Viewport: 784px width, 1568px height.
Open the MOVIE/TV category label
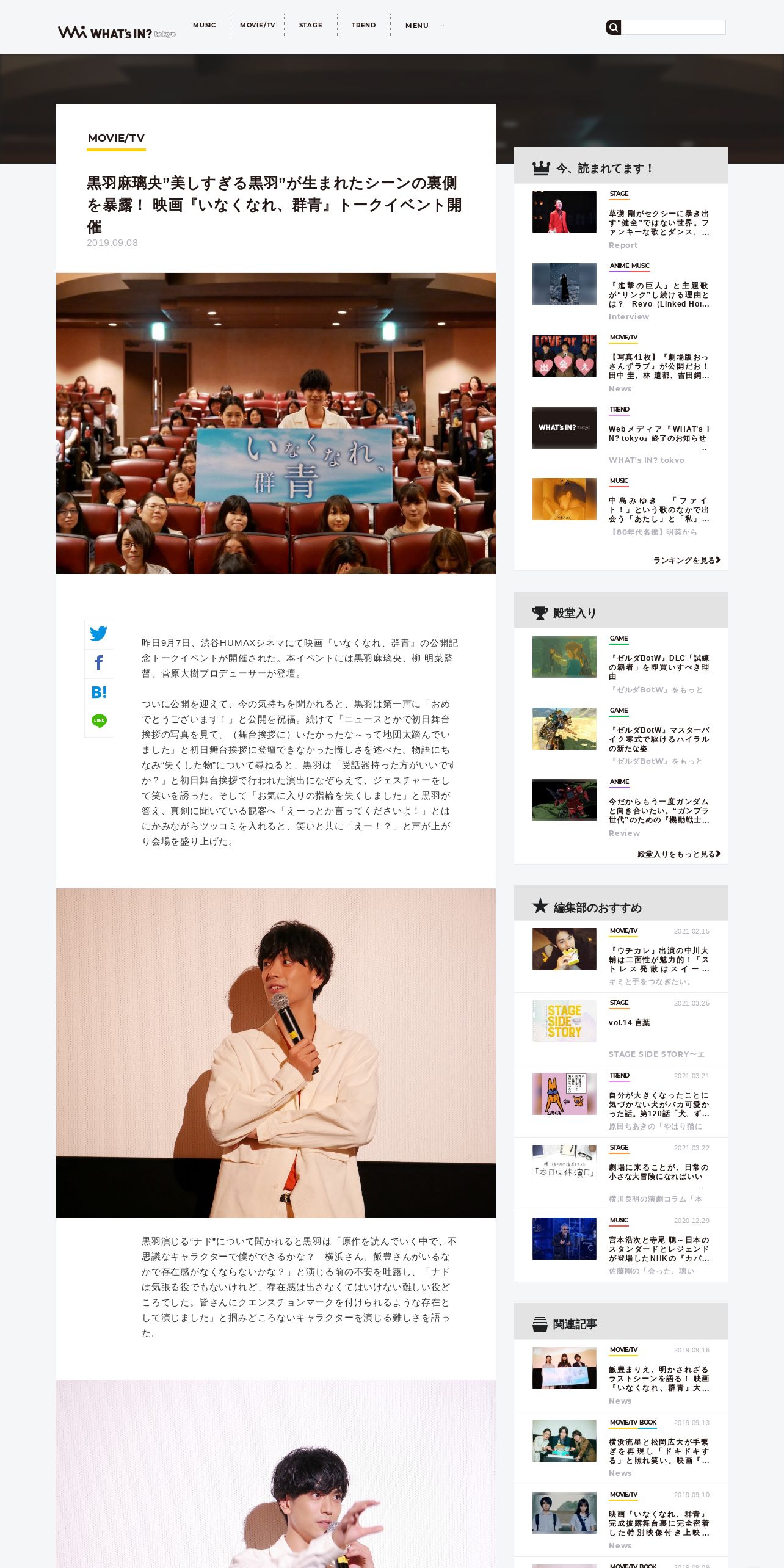116,138
